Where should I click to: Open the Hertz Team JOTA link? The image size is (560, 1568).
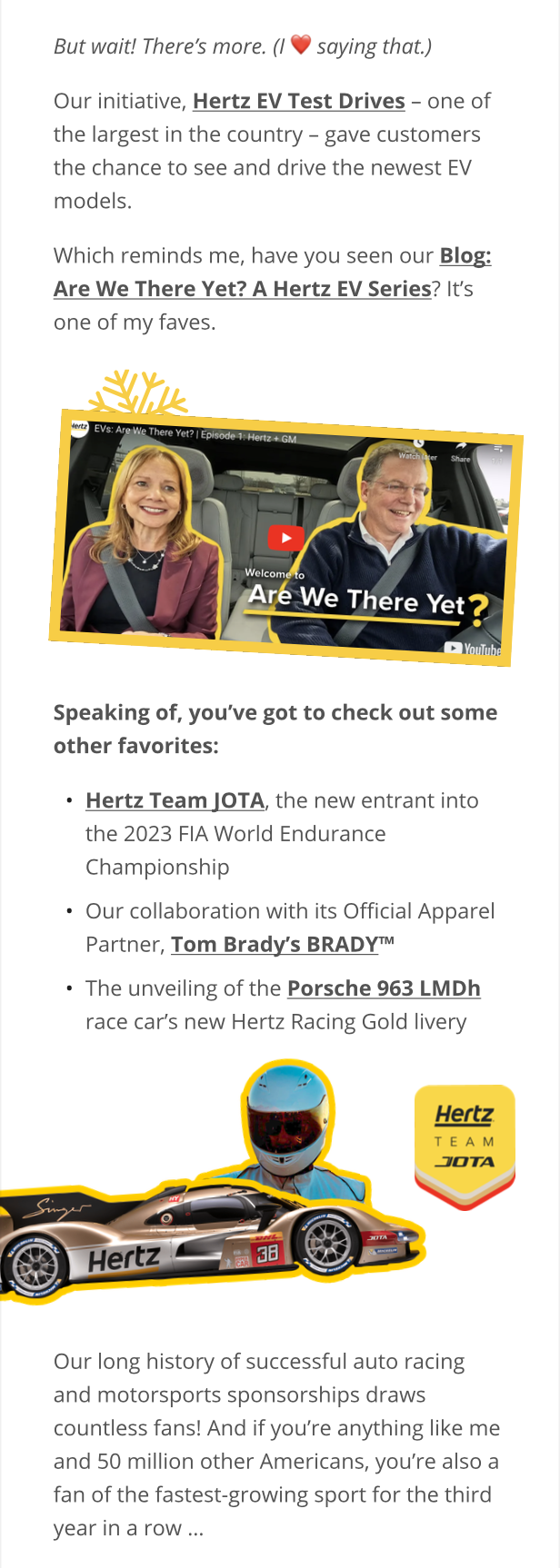(x=175, y=800)
